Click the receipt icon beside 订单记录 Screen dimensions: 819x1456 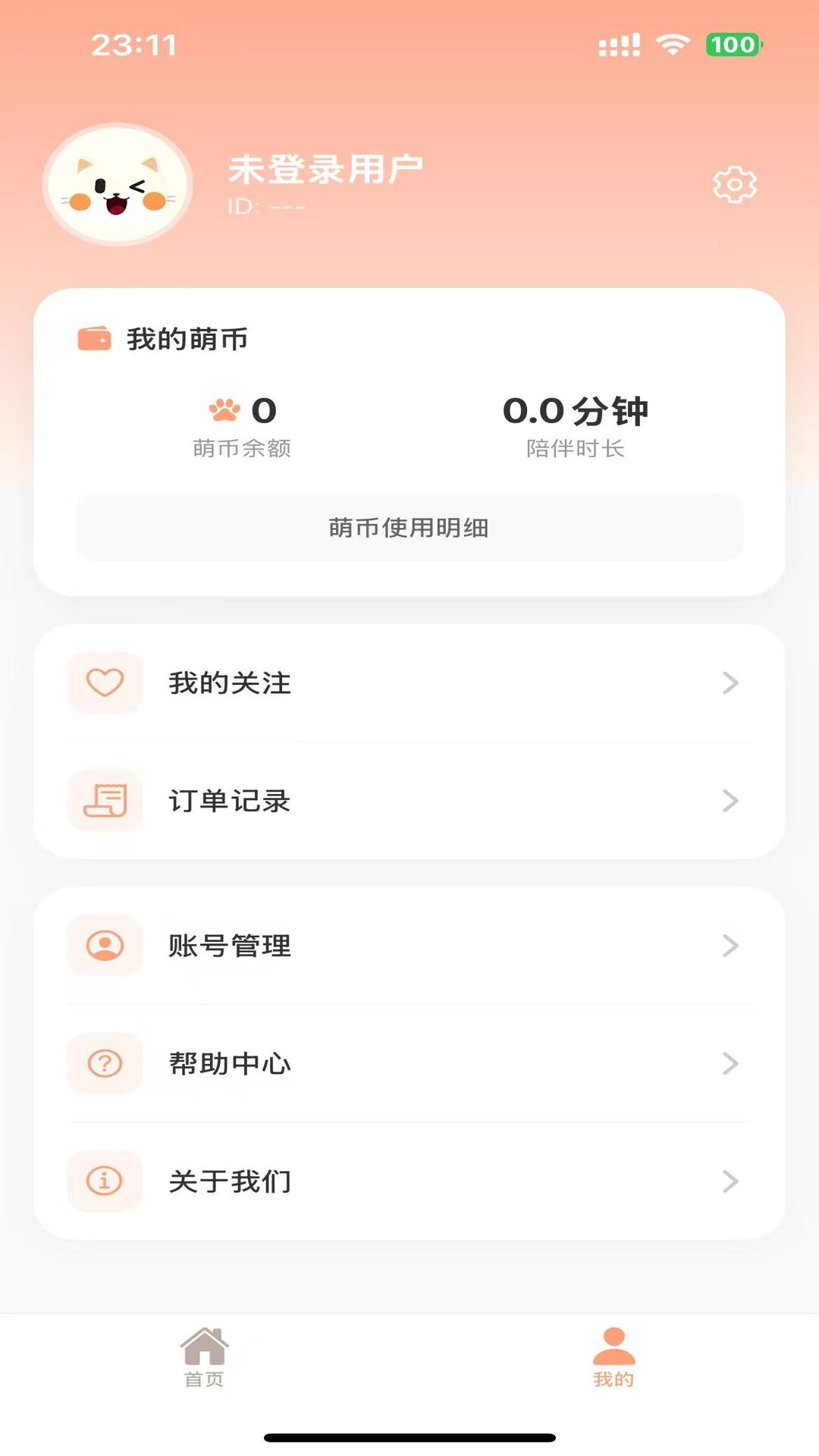coord(105,801)
